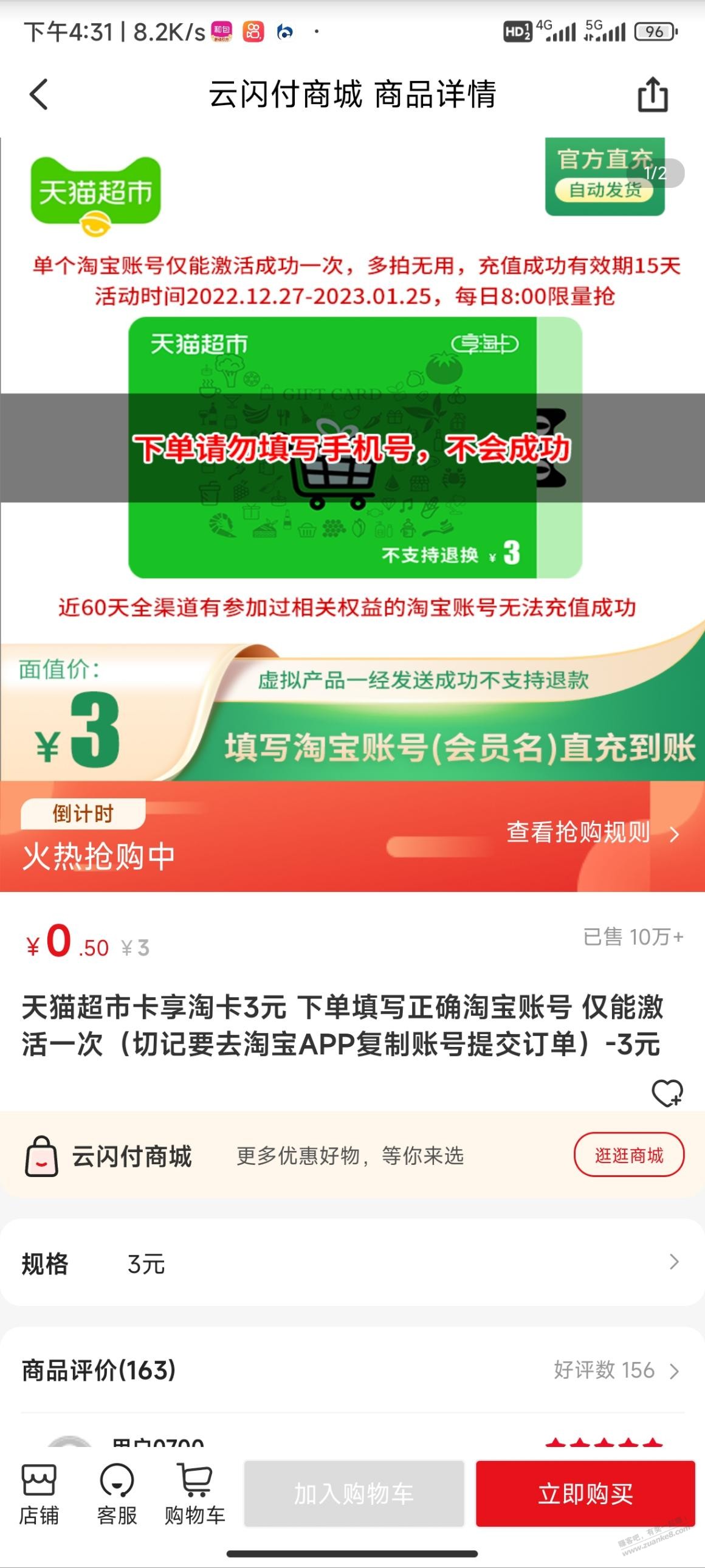Add this item to favorites with the heart icon

pos(667,1093)
